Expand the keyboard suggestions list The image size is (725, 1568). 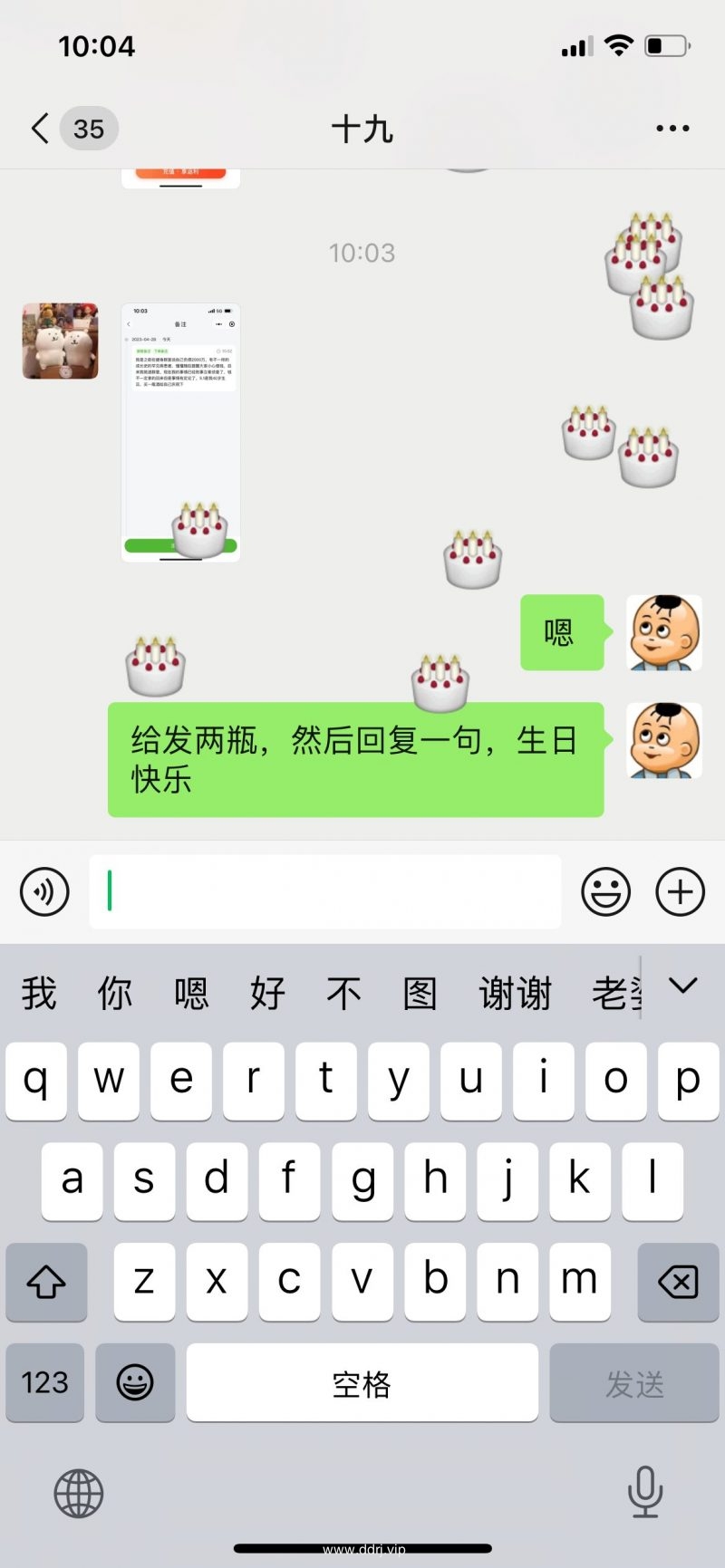pyautogui.click(x=682, y=986)
